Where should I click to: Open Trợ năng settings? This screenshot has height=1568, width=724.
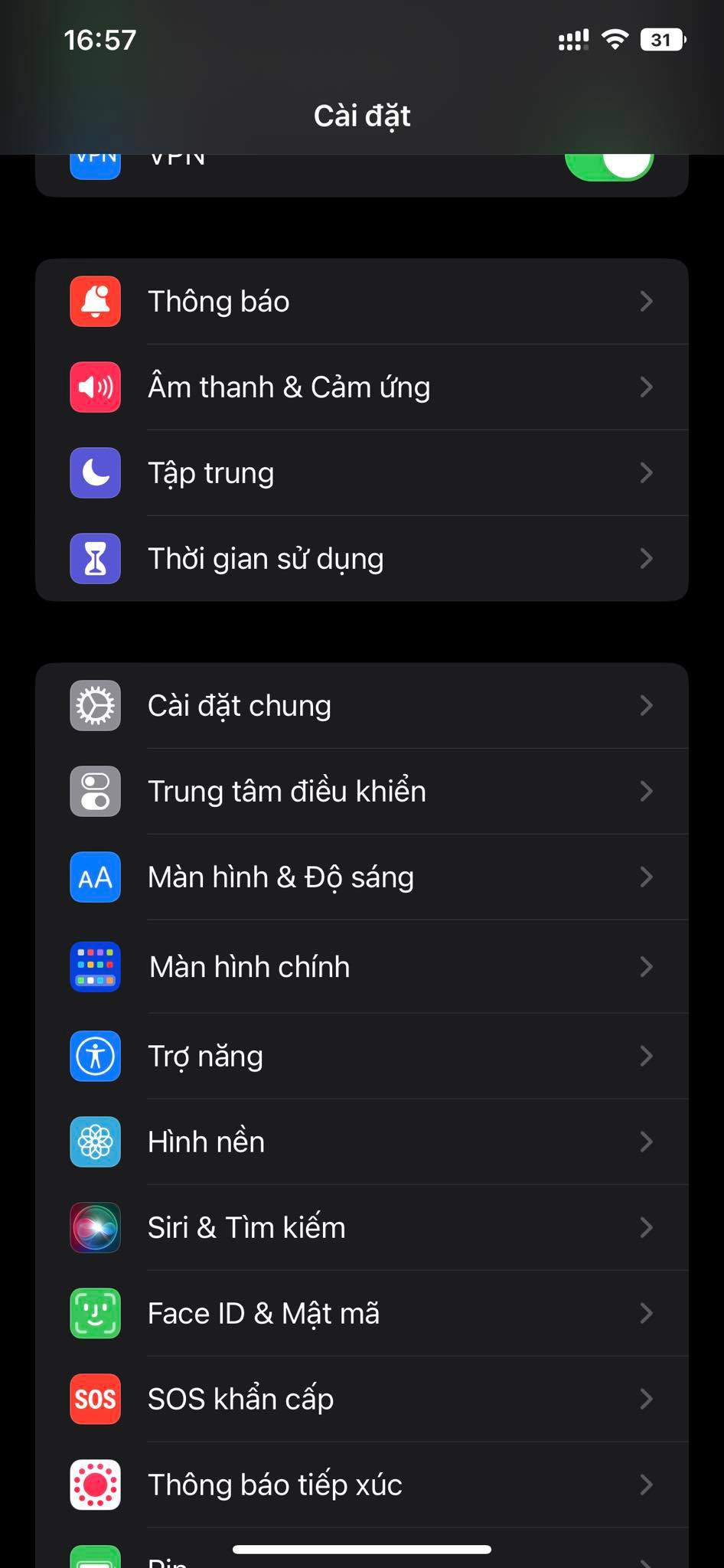click(362, 1057)
